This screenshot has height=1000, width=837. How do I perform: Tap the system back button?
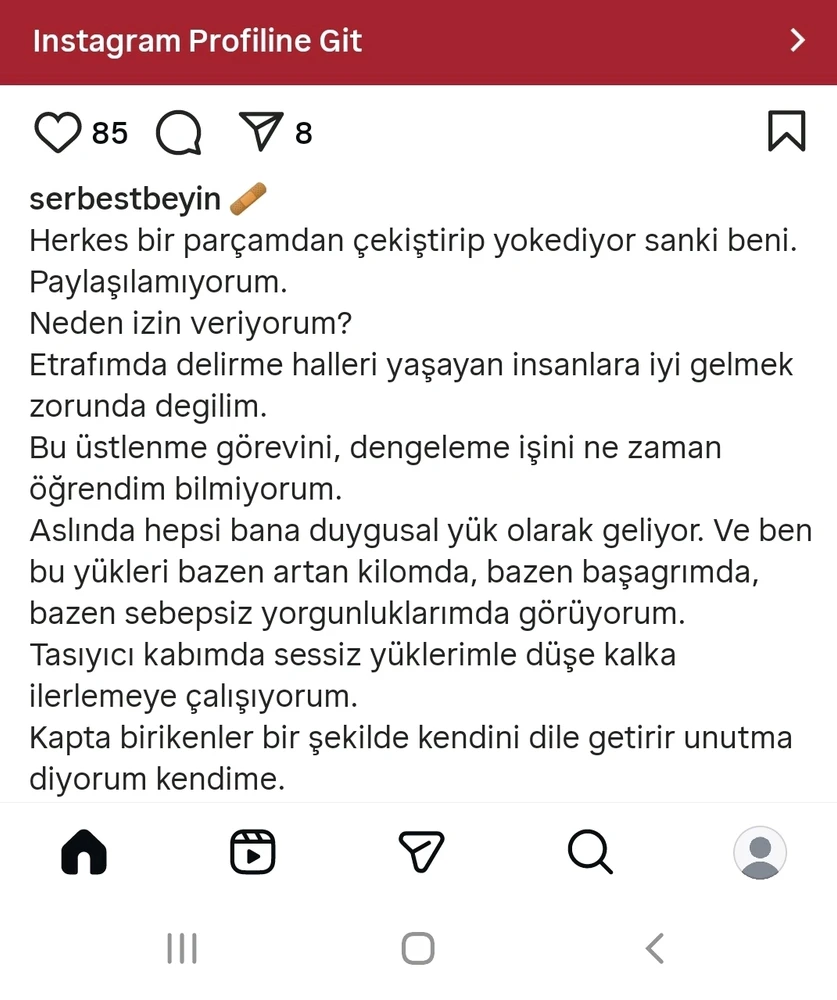655,948
